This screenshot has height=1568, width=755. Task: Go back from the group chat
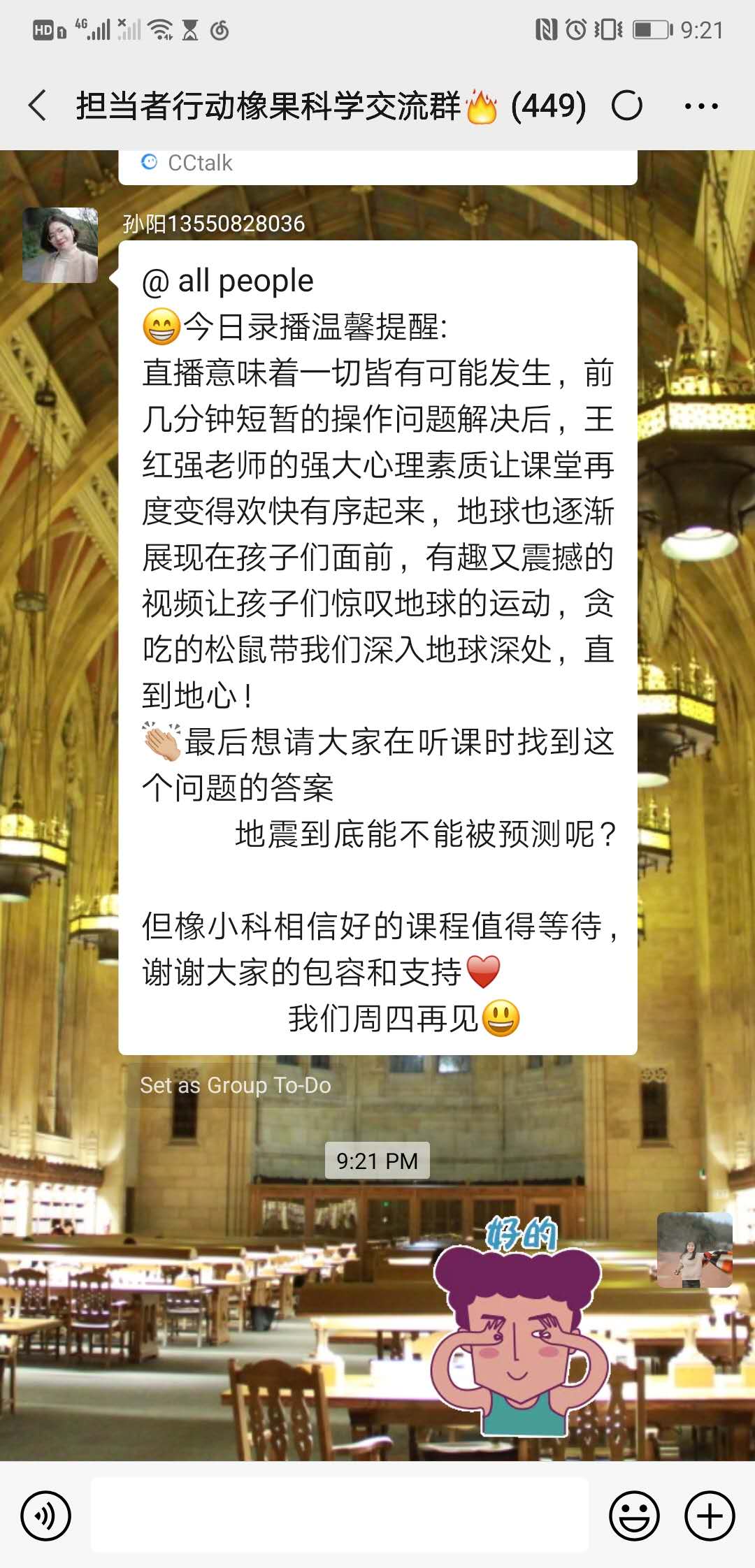point(38,106)
